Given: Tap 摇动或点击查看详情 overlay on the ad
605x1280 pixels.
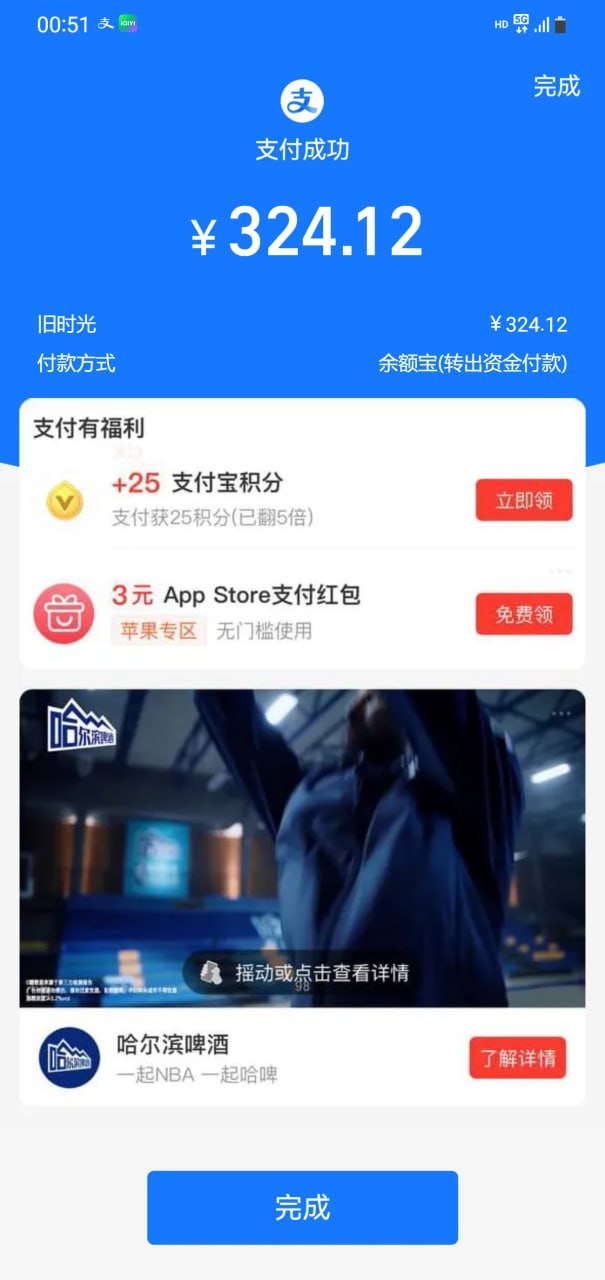Looking at the screenshot, I should click(x=304, y=973).
